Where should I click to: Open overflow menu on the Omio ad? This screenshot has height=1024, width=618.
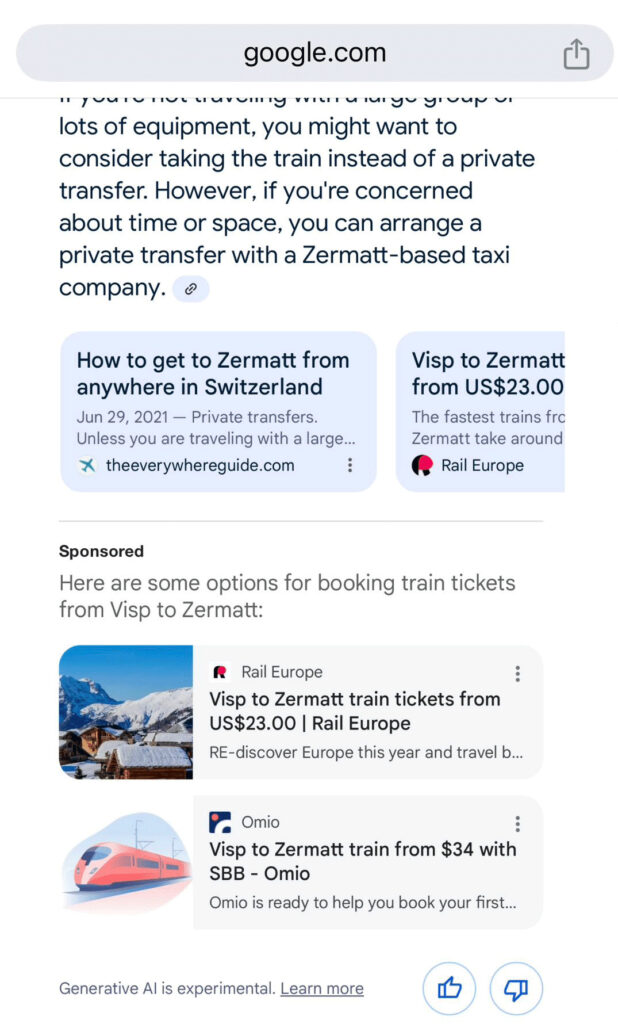[x=517, y=823]
